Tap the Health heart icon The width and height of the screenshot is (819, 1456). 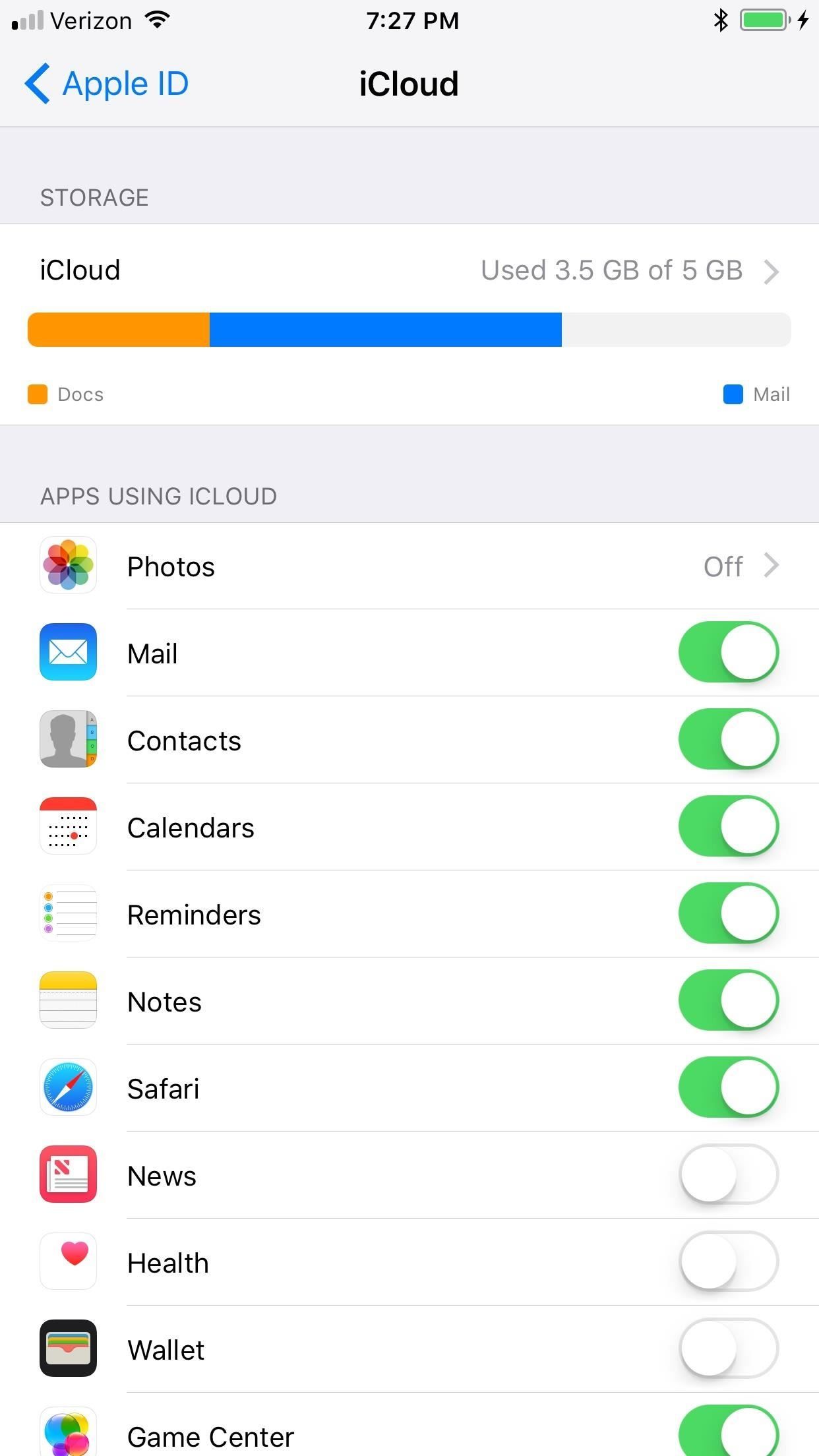tap(68, 1261)
